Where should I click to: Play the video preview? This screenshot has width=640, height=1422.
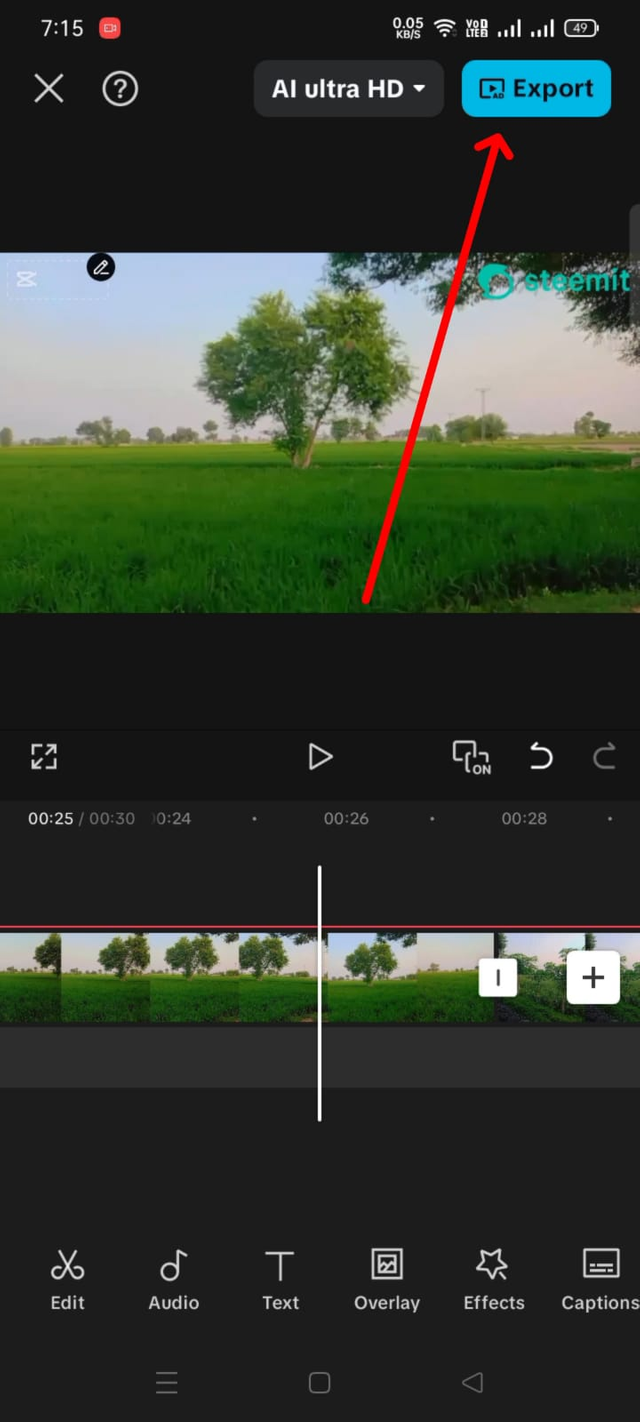(320, 757)
